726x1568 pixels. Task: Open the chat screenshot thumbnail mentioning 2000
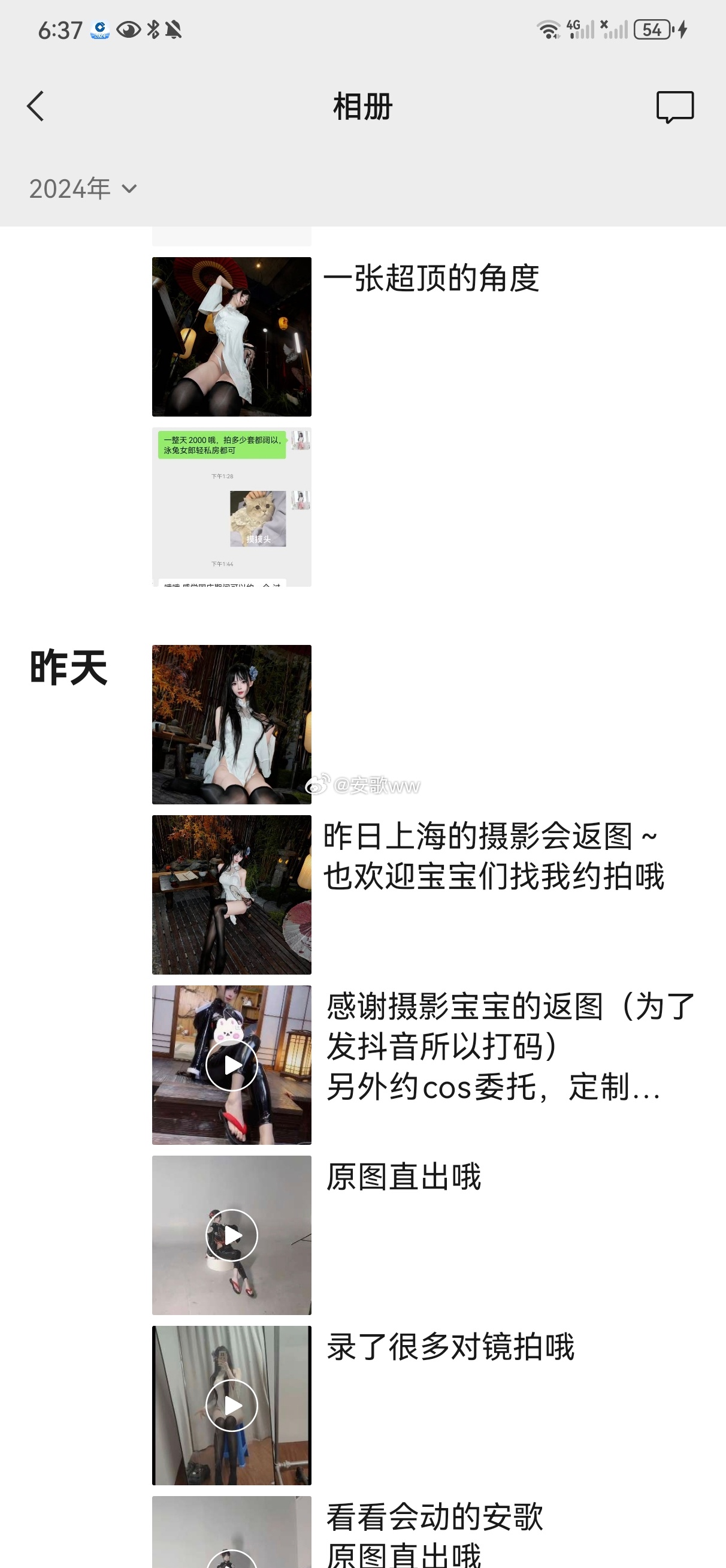coord(231,506)
